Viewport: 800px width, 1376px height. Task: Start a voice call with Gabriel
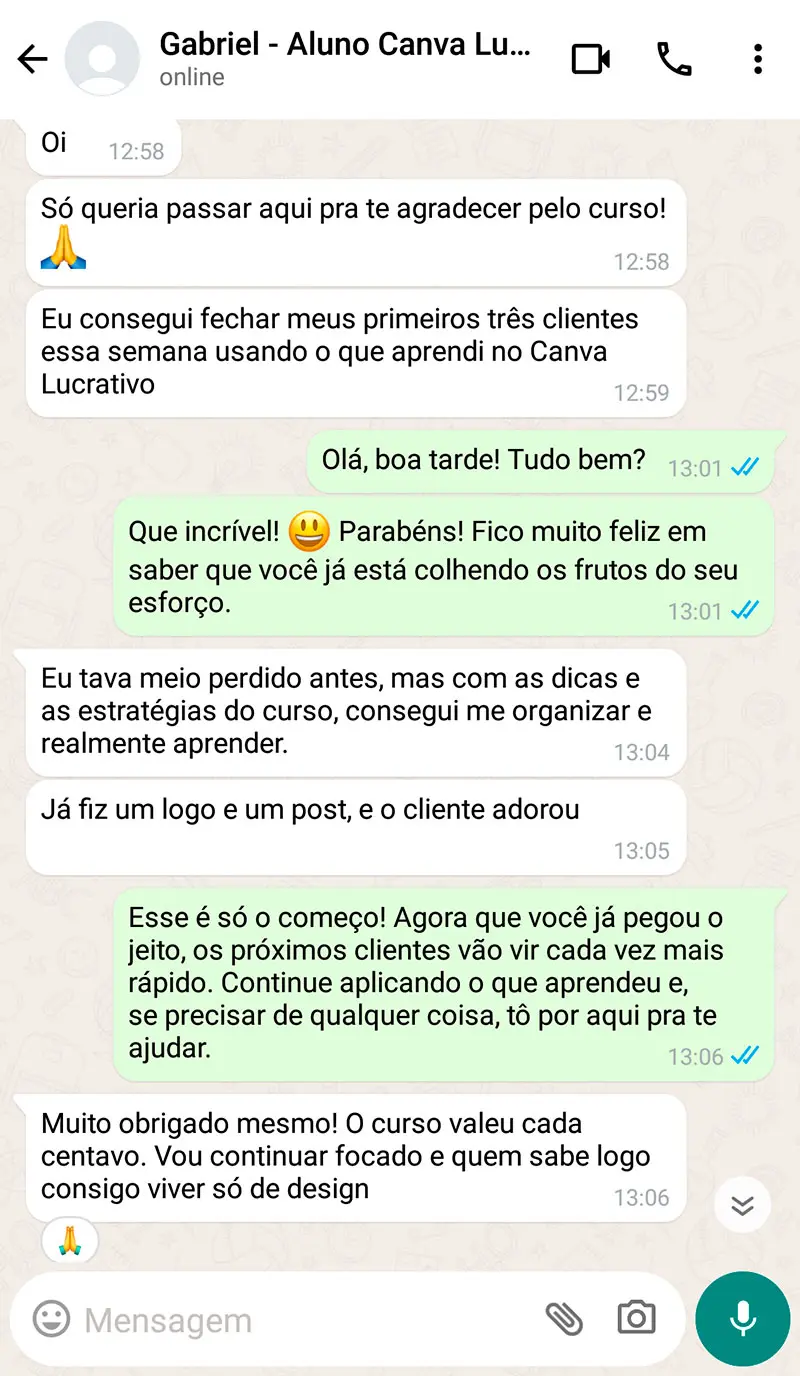(674, 60)
